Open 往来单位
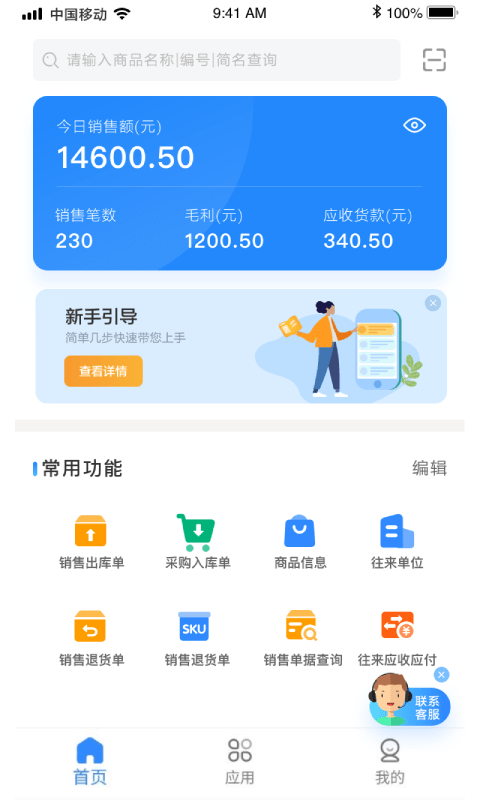Screen dimensions: 480x800 (397, 542)
